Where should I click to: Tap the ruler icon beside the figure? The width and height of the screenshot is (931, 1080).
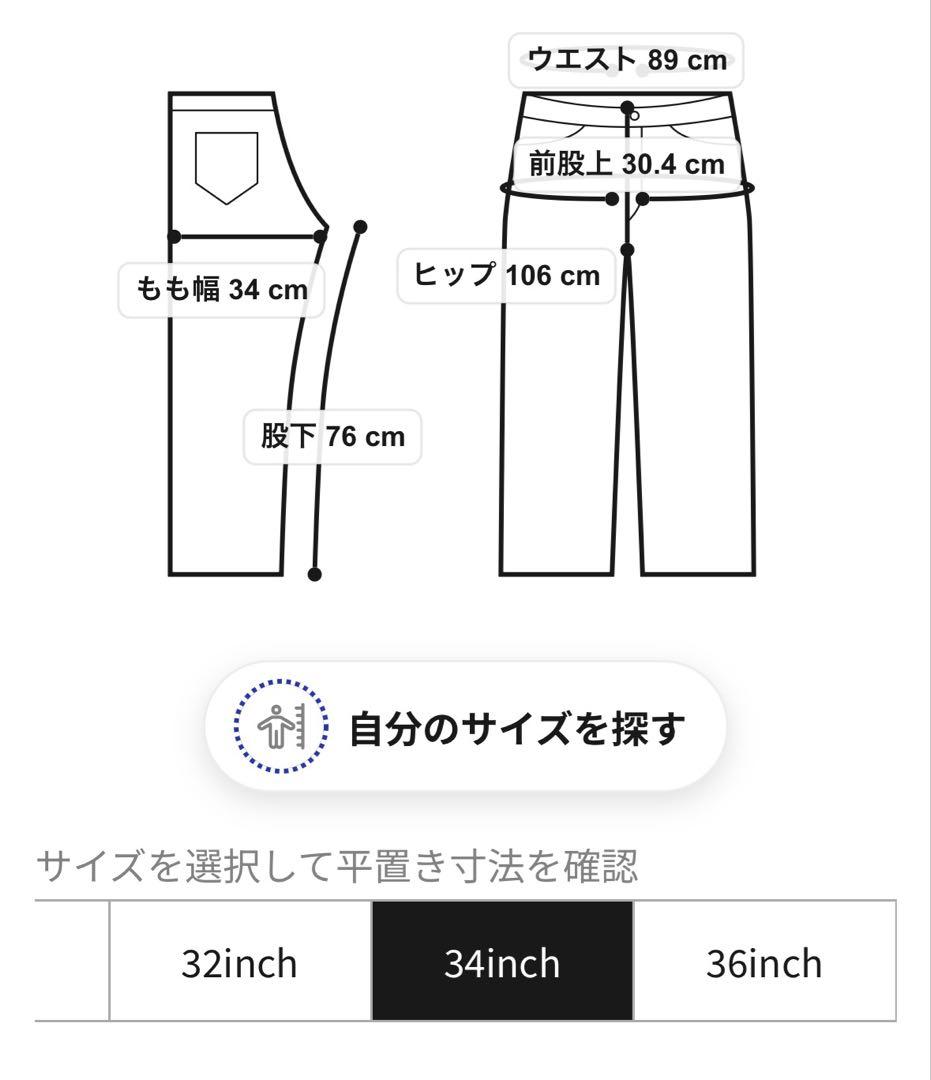tap(301, 726)
